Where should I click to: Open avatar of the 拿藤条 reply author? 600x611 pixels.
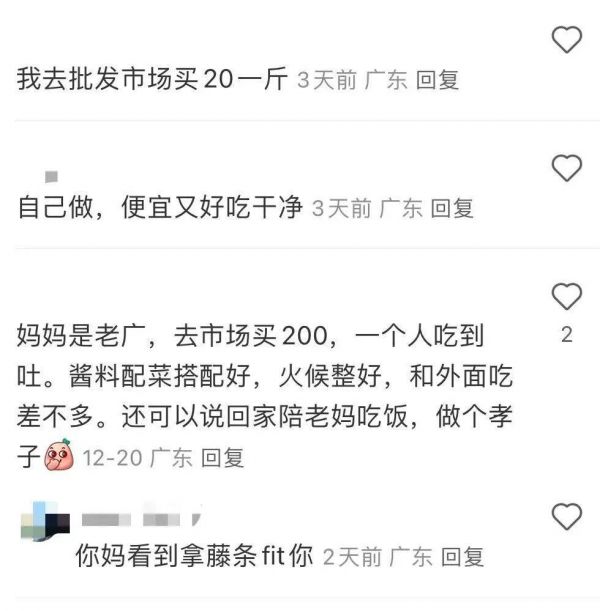[45, 520]
